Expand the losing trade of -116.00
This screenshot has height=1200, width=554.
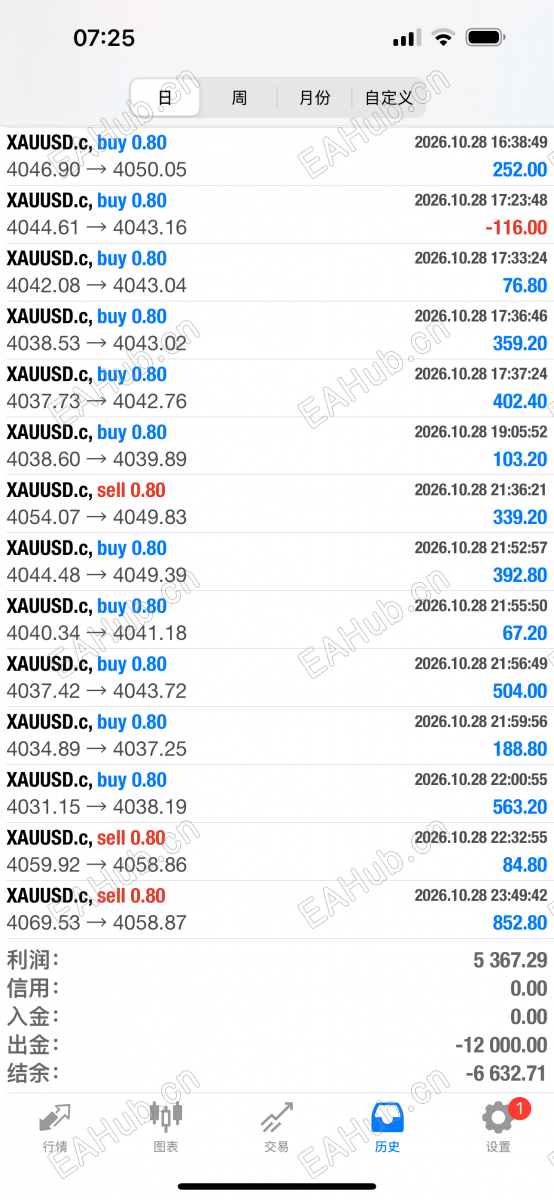coord(277,214)
